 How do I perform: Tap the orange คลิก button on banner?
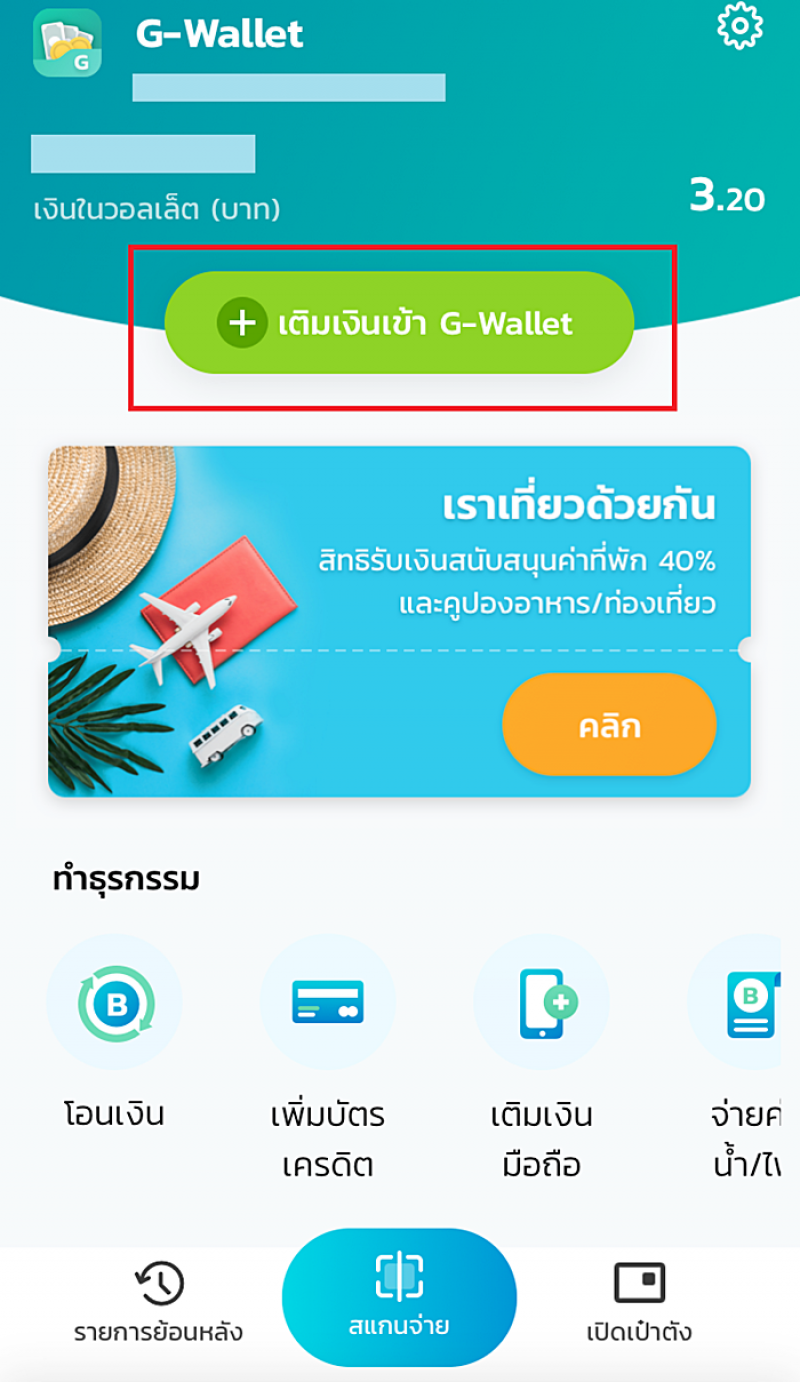(x=609, y=725)
